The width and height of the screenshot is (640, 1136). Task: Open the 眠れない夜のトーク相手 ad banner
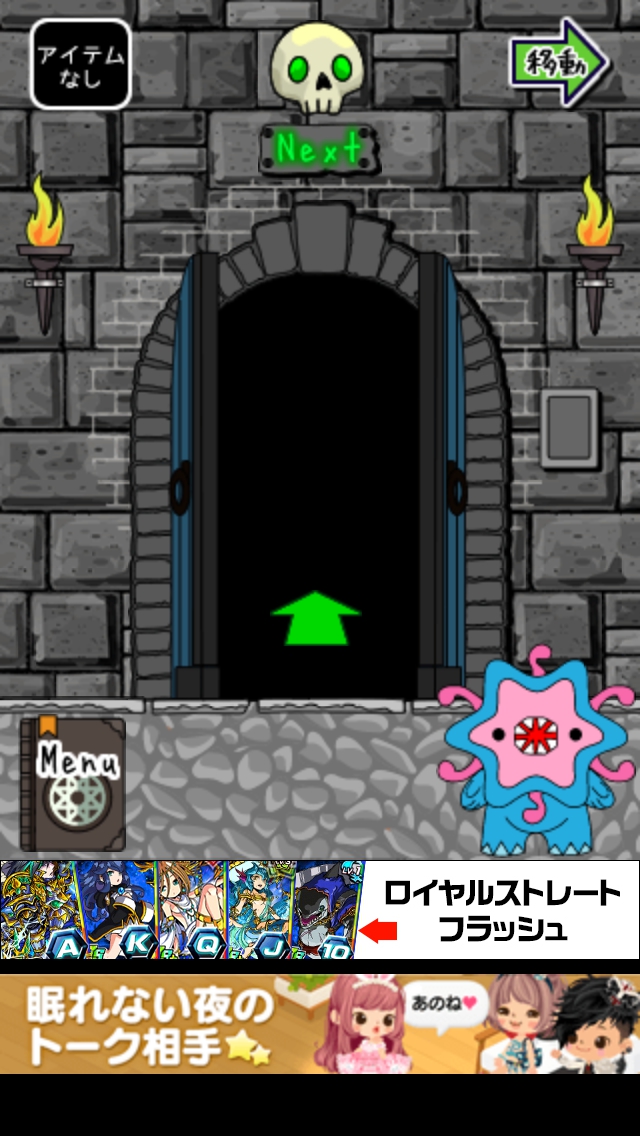(x=319, y=1024)
